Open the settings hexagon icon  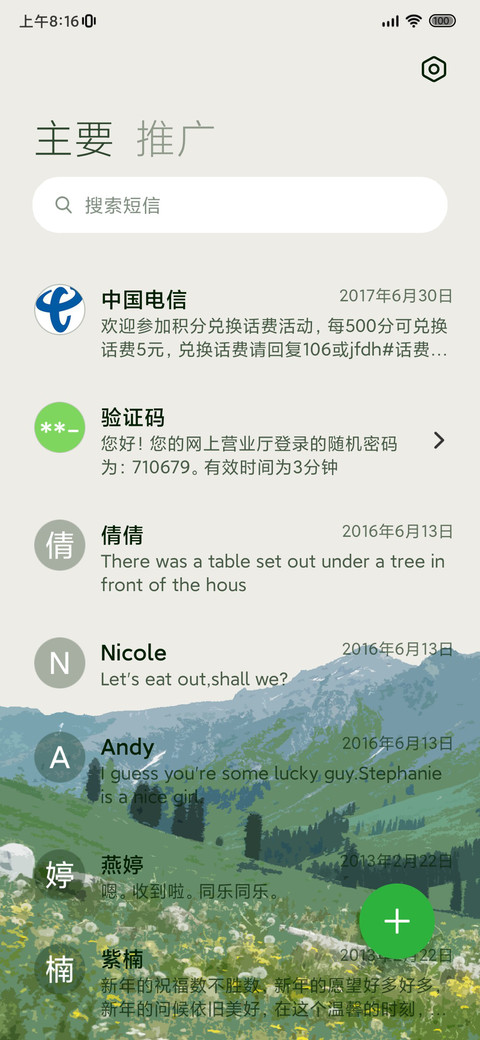tap(434, 69)
